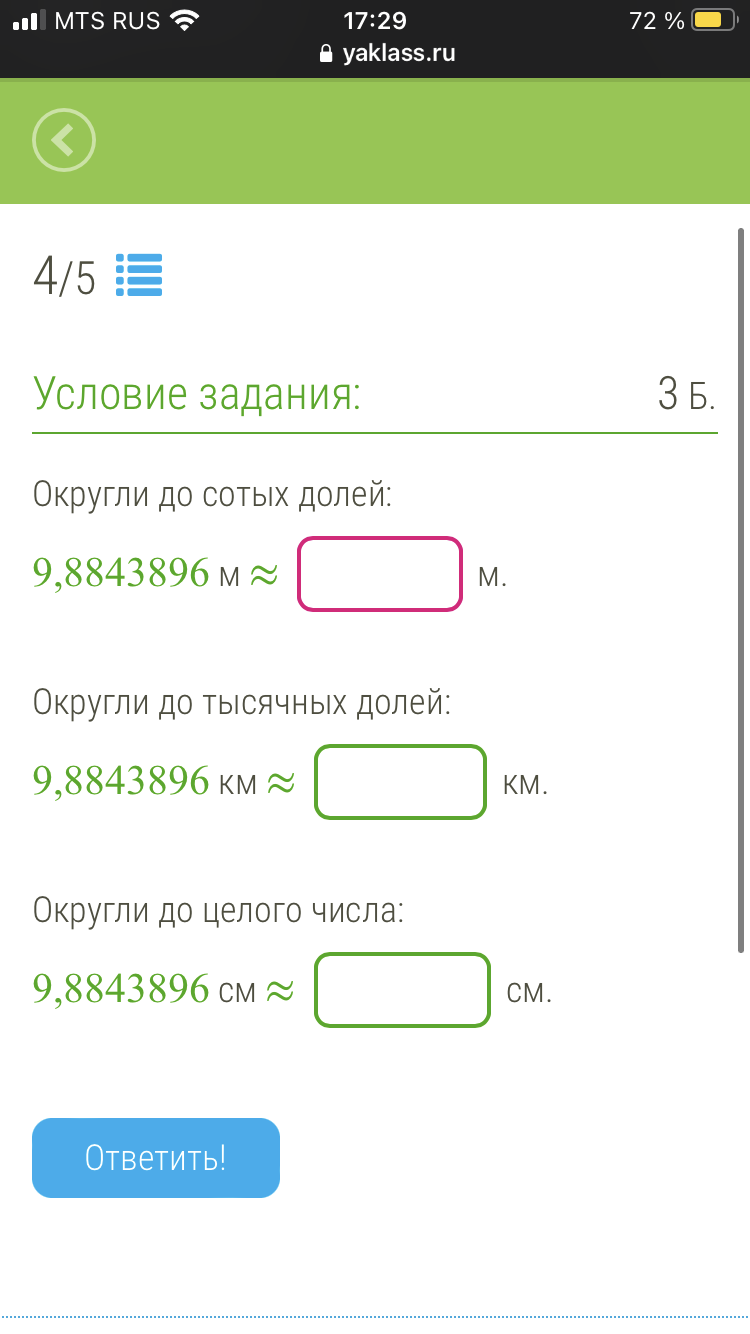Tap the centimeters answer input box
This screenshot has width=750, height=1334.
point(402,990)
